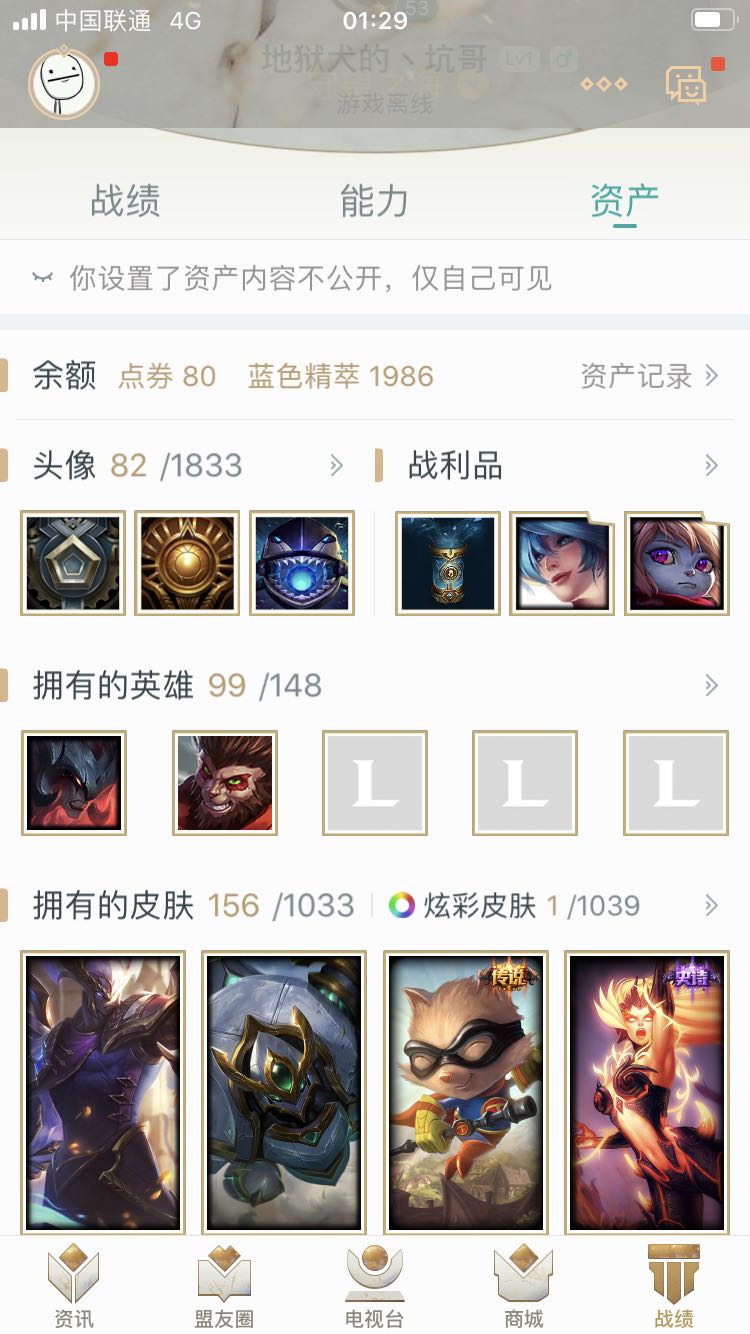This screenshot has height=1334, width=750.
Task: View all 拥有的英雄 owned champions
Action: [711, 685]
